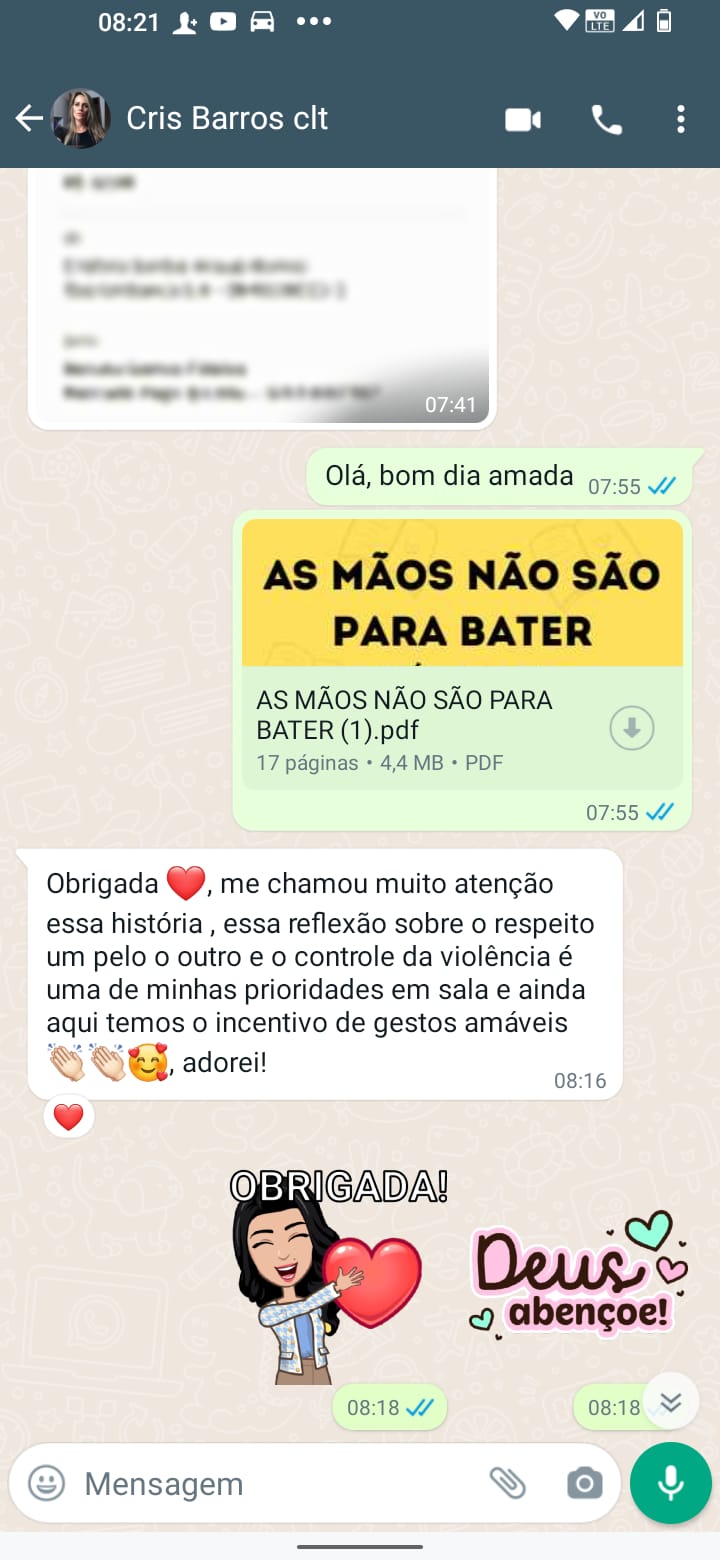This screenshot has height=1560, width=720.
Task: Record a voice message
Action: [670, 1483]
